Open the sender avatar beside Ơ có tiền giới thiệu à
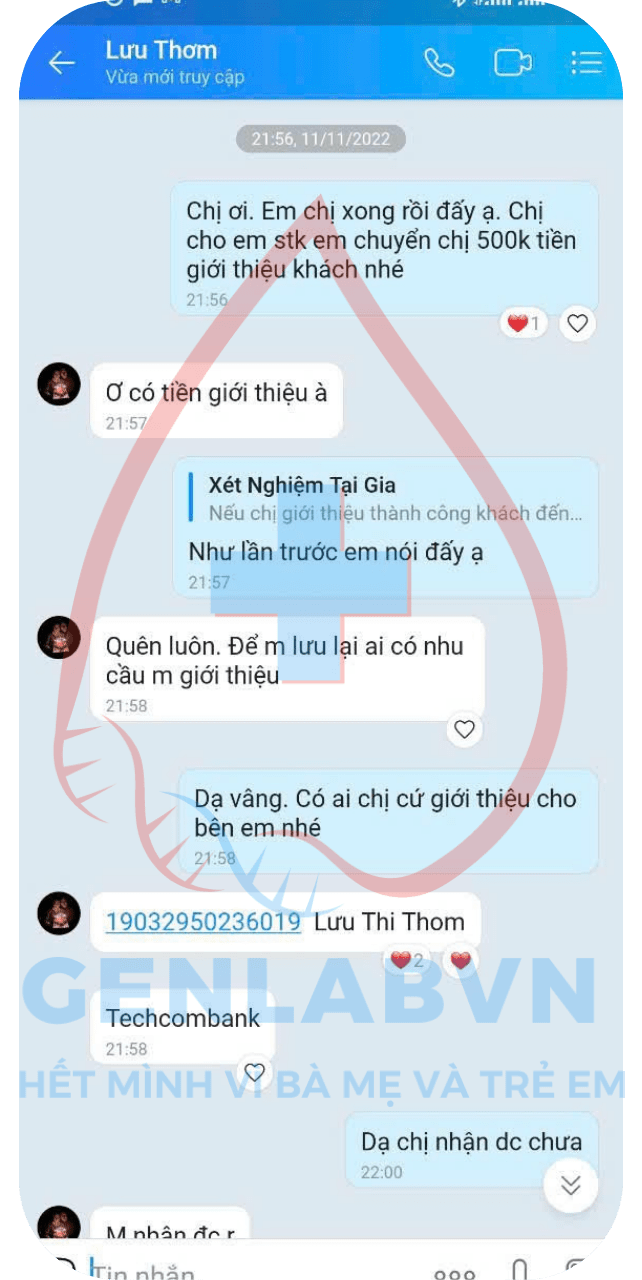The height and width of the screenshot is (1280, 642). tap(59, 384)
